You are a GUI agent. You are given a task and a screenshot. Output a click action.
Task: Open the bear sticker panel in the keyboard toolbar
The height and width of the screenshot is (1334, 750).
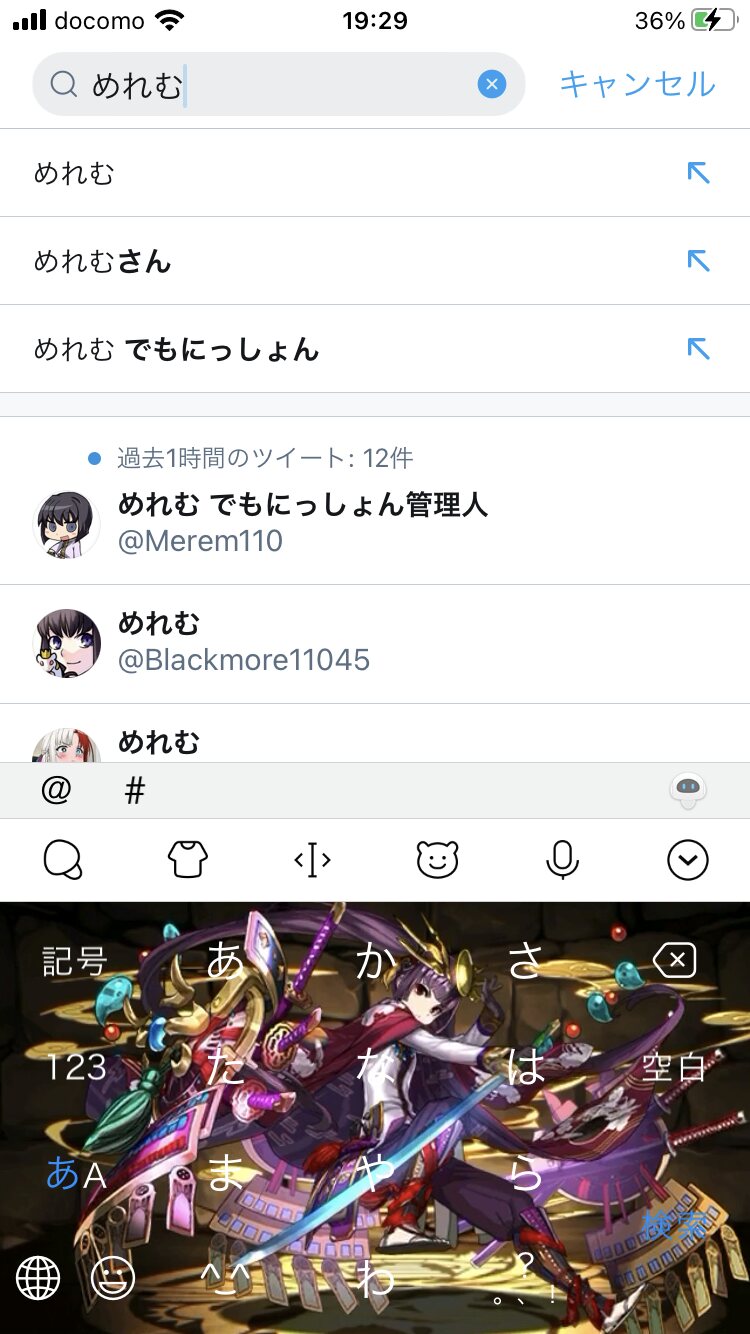tap(437, 859)
